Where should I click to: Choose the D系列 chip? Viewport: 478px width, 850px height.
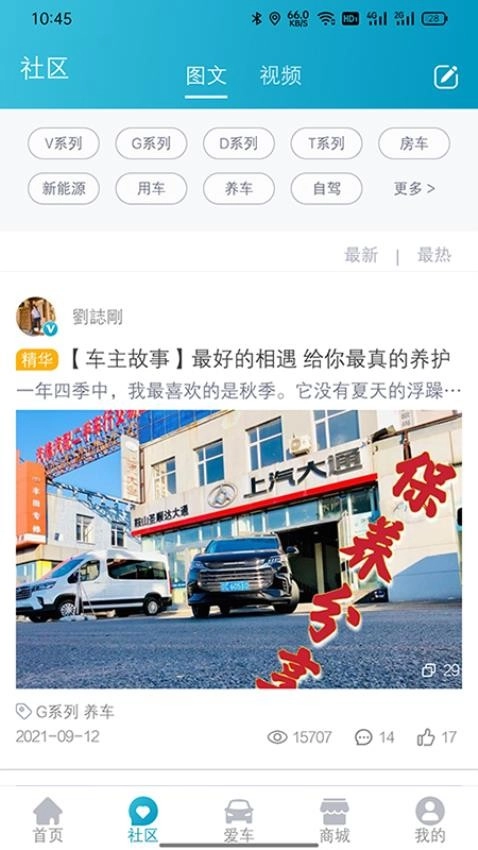click(239, 144)
